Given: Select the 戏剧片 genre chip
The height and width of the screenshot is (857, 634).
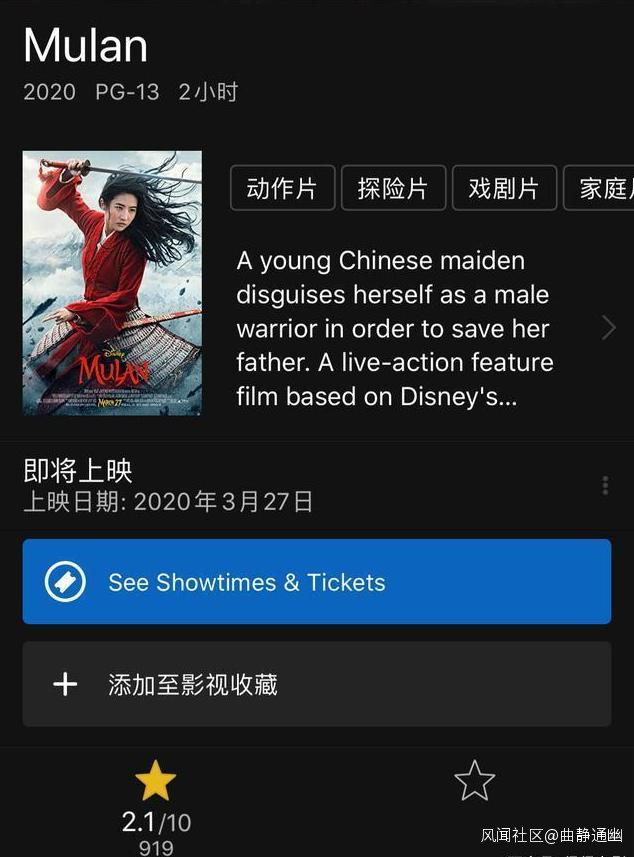Looking at the screenshot, I should click(504, 188).
